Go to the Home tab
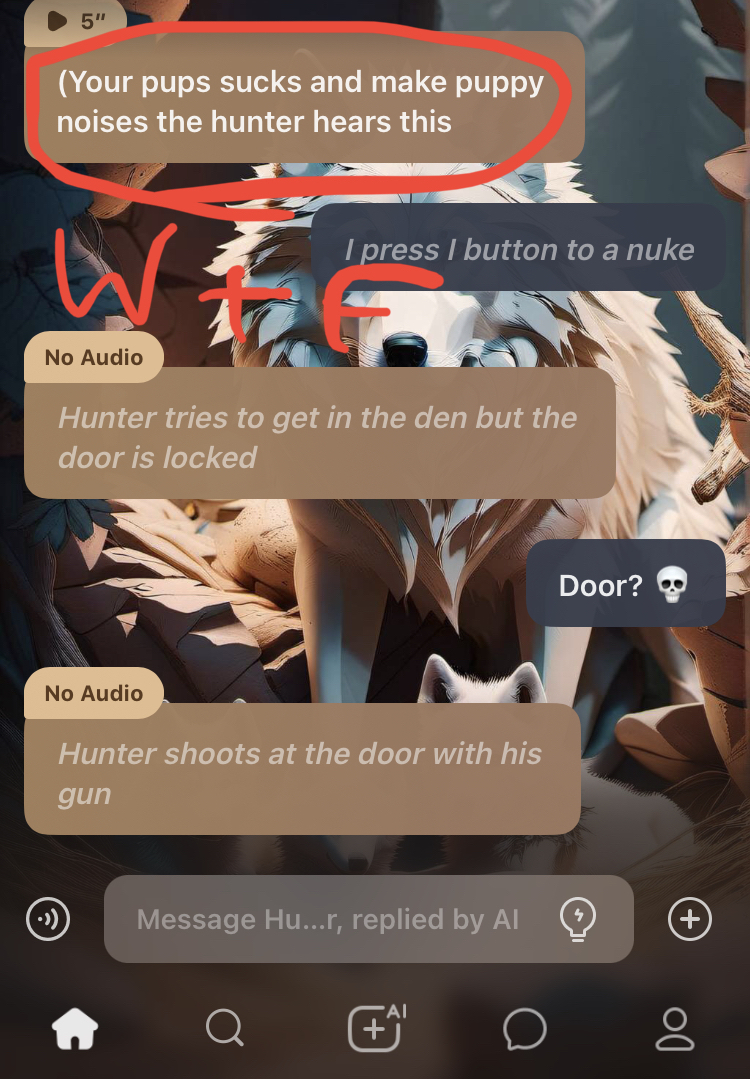This screenshot has height=1079, width=750. pyautogui.click(x=76, y=1027)
